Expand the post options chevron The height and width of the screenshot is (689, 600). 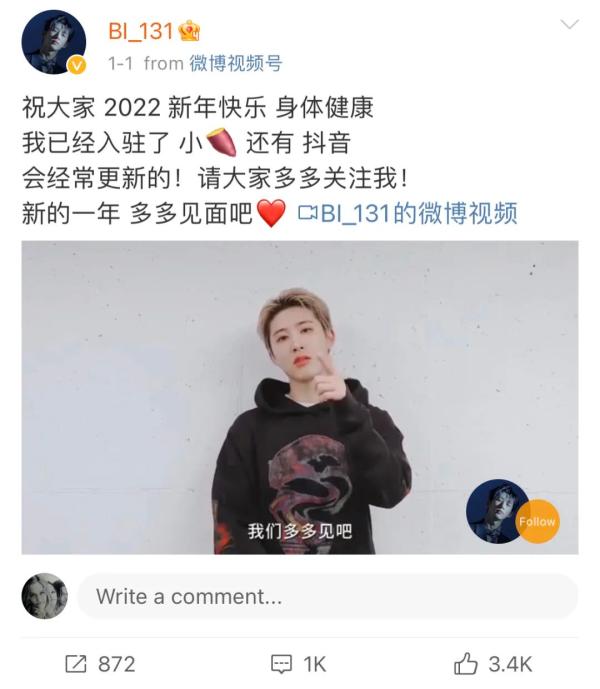[570, 24]
